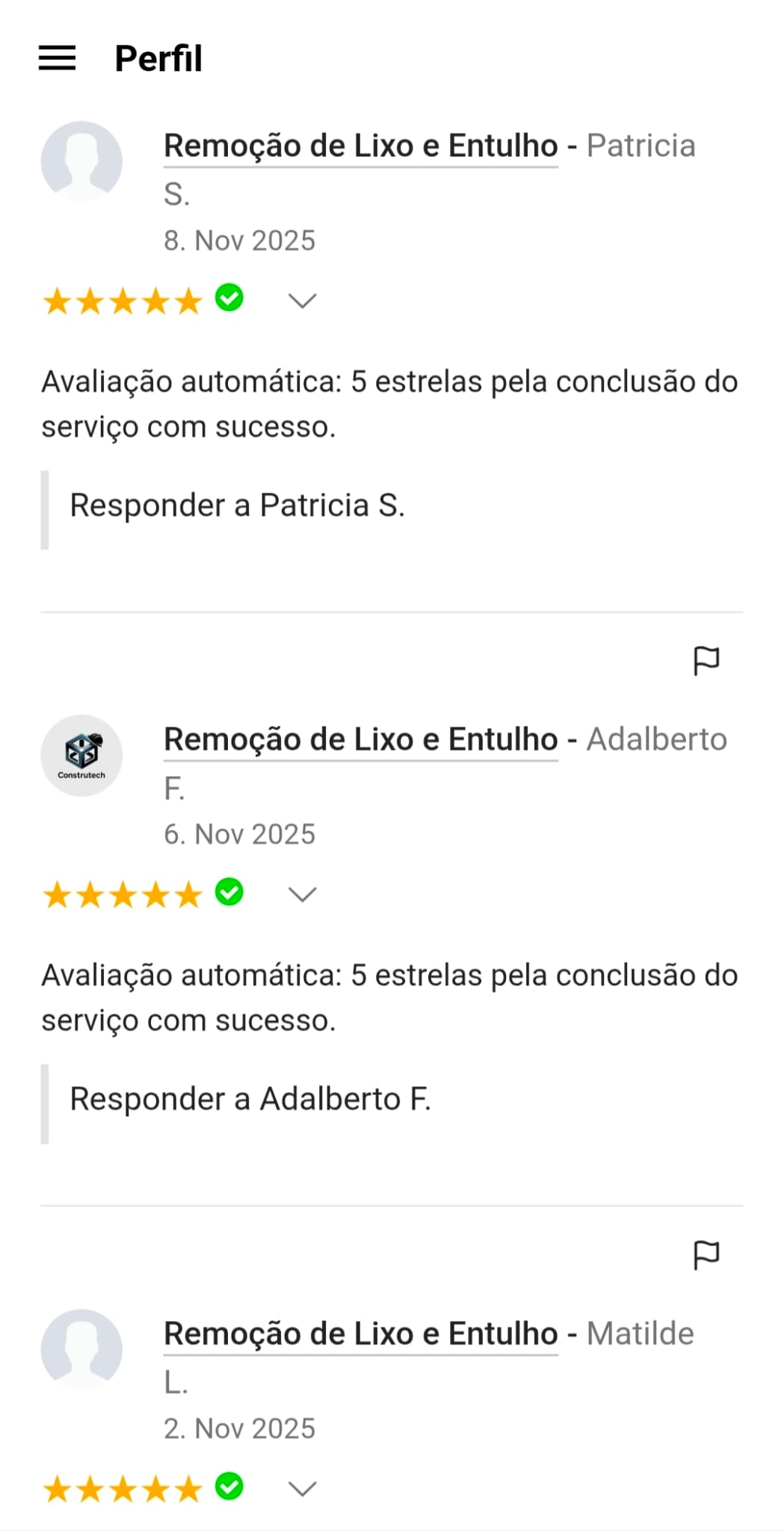Screen dimensions: 784x1531
Task: Expand Patricia S.'s review details
Action: tap(303, 301)
